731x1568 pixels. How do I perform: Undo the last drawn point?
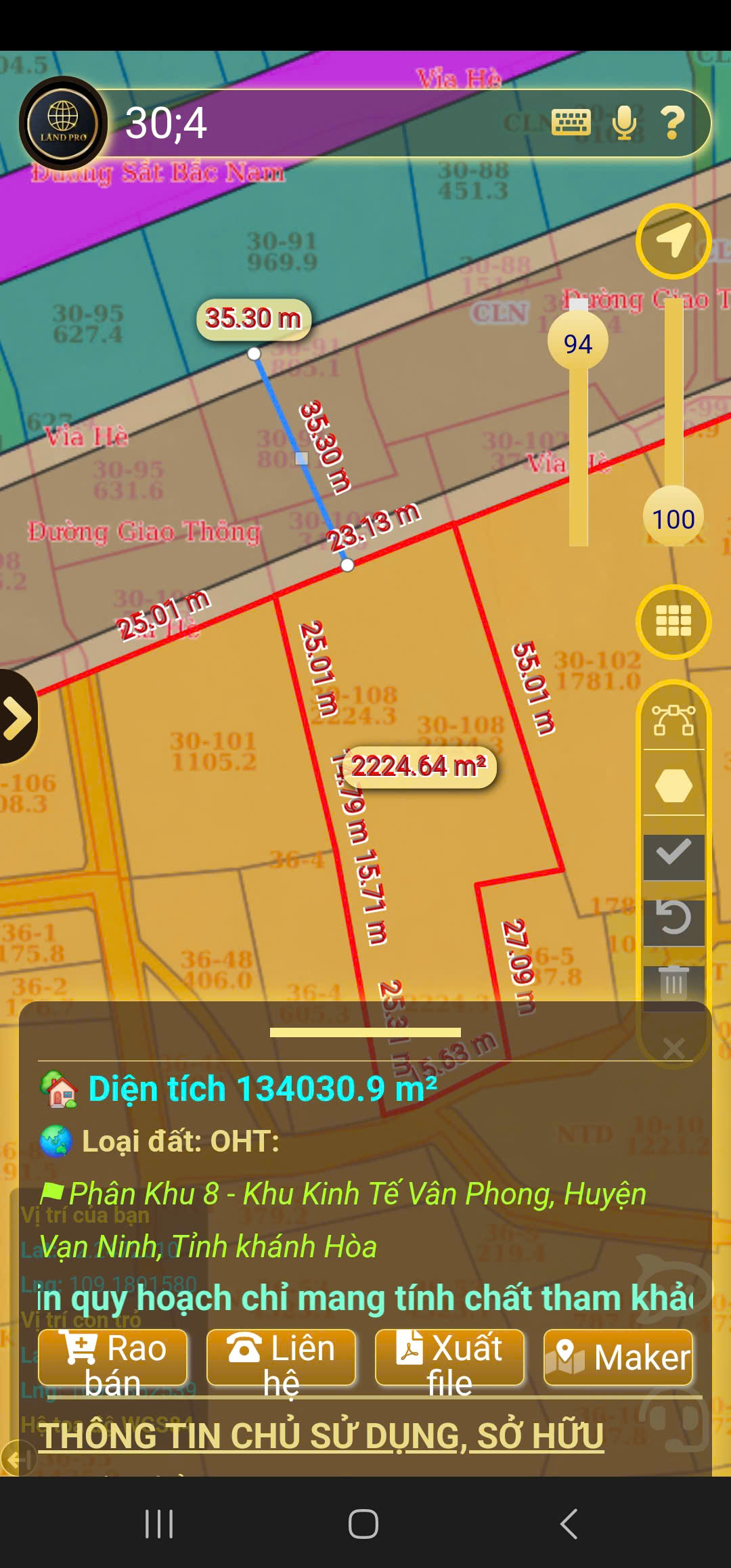(x=673, y=919)
